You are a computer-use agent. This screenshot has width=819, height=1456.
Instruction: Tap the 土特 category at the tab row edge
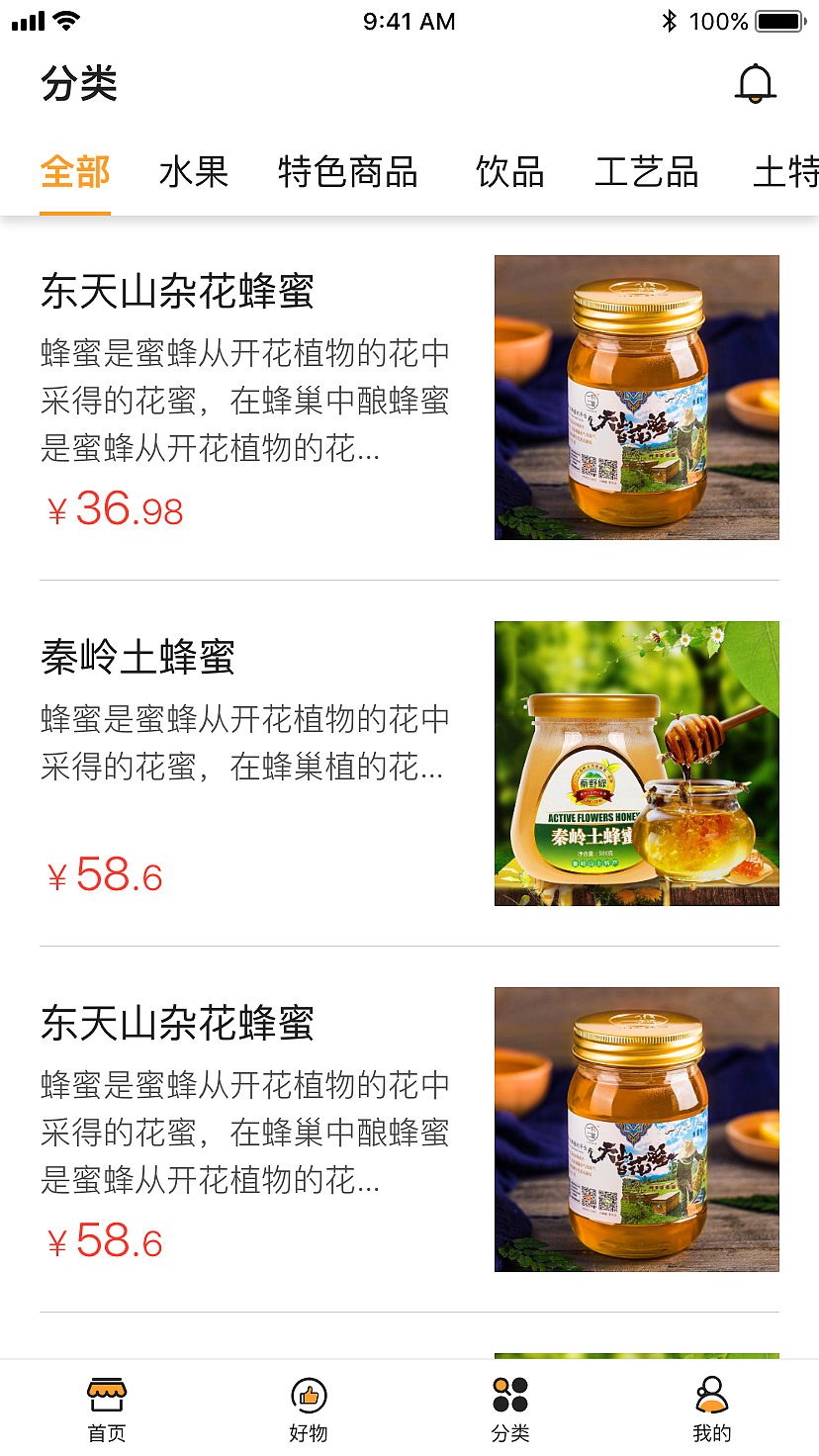pyautogui.click(x=791, y=172)
